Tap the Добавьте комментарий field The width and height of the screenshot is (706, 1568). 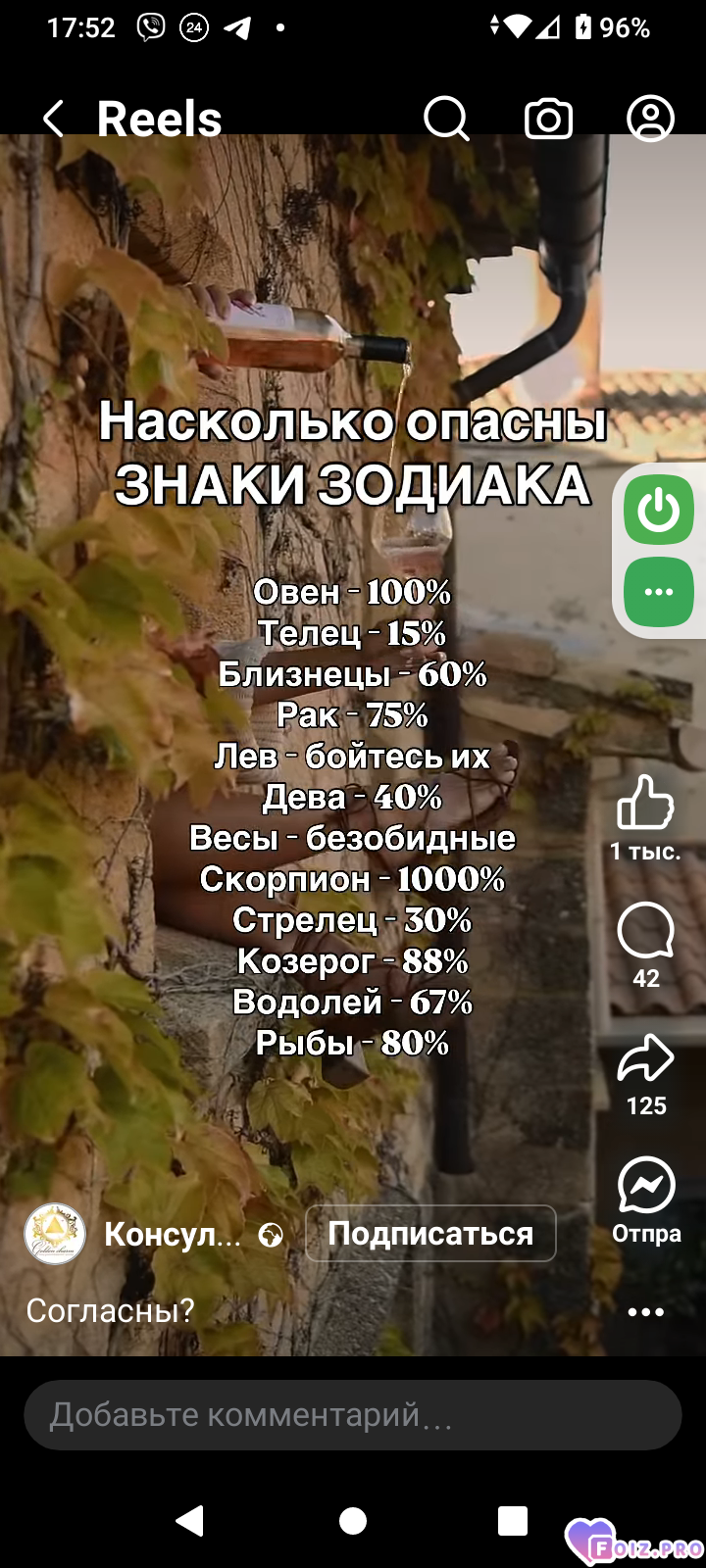(x=353, y=1415)
